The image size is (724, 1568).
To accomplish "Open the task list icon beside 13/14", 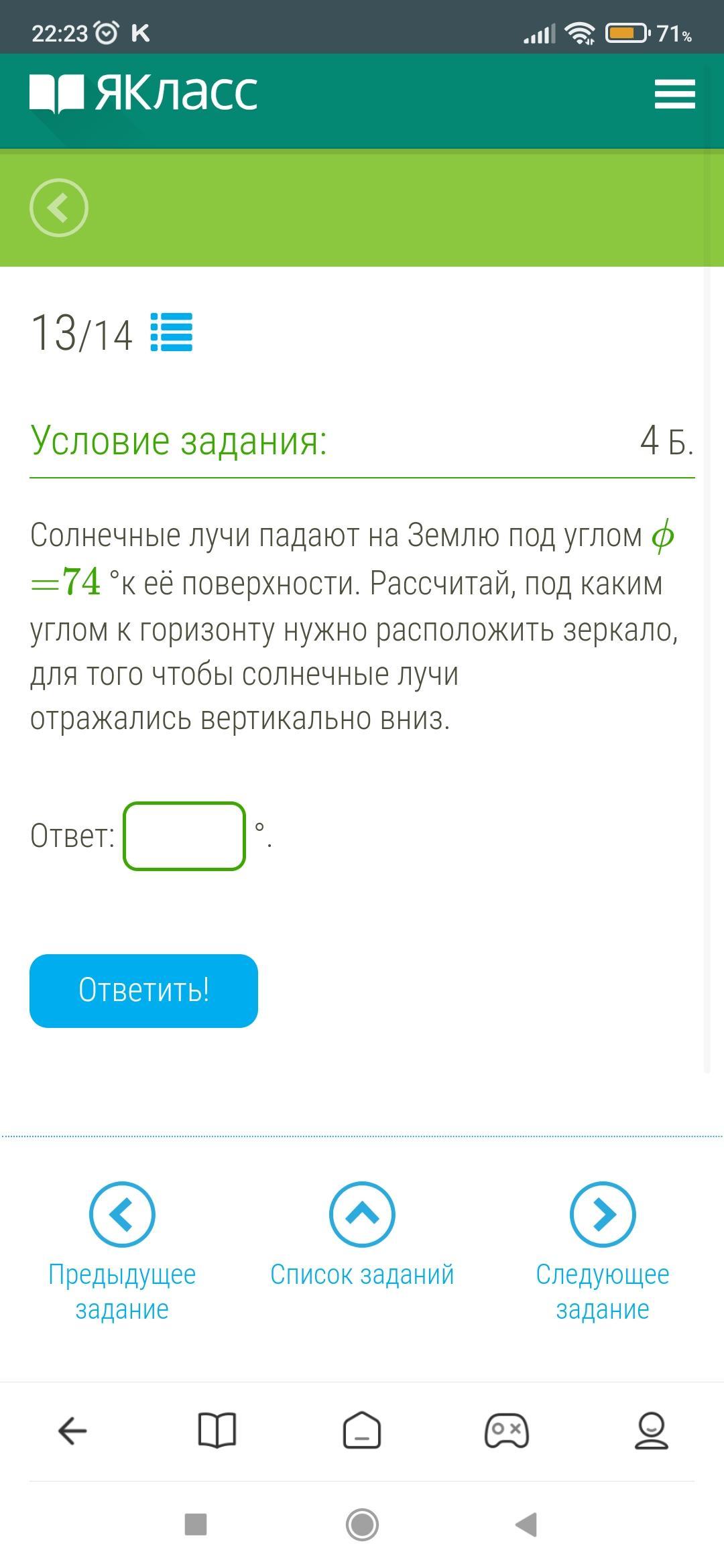I will tap(172, 332).
